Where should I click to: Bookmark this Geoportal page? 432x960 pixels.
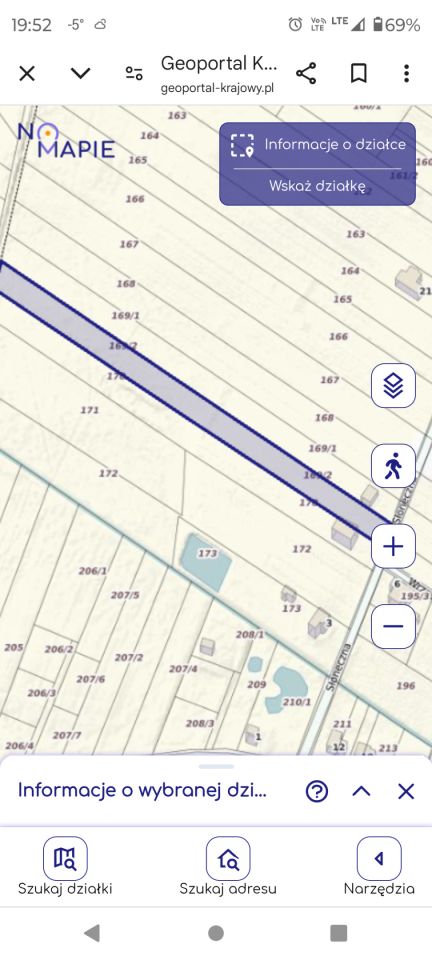click(359, 74)
